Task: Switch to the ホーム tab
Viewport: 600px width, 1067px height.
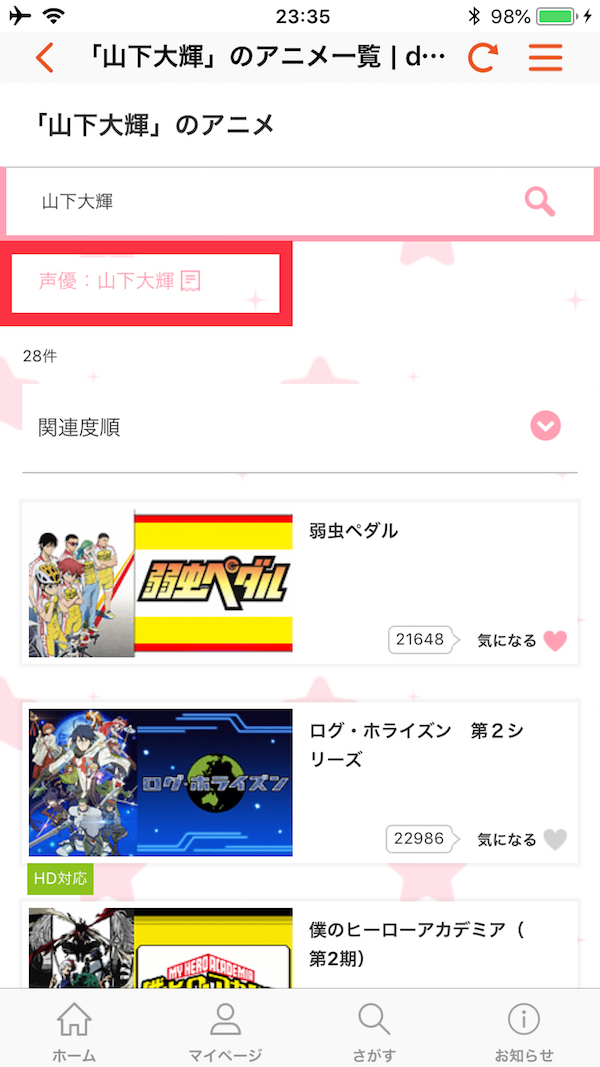Action: pyautogui.click(x=74, y=1031)
